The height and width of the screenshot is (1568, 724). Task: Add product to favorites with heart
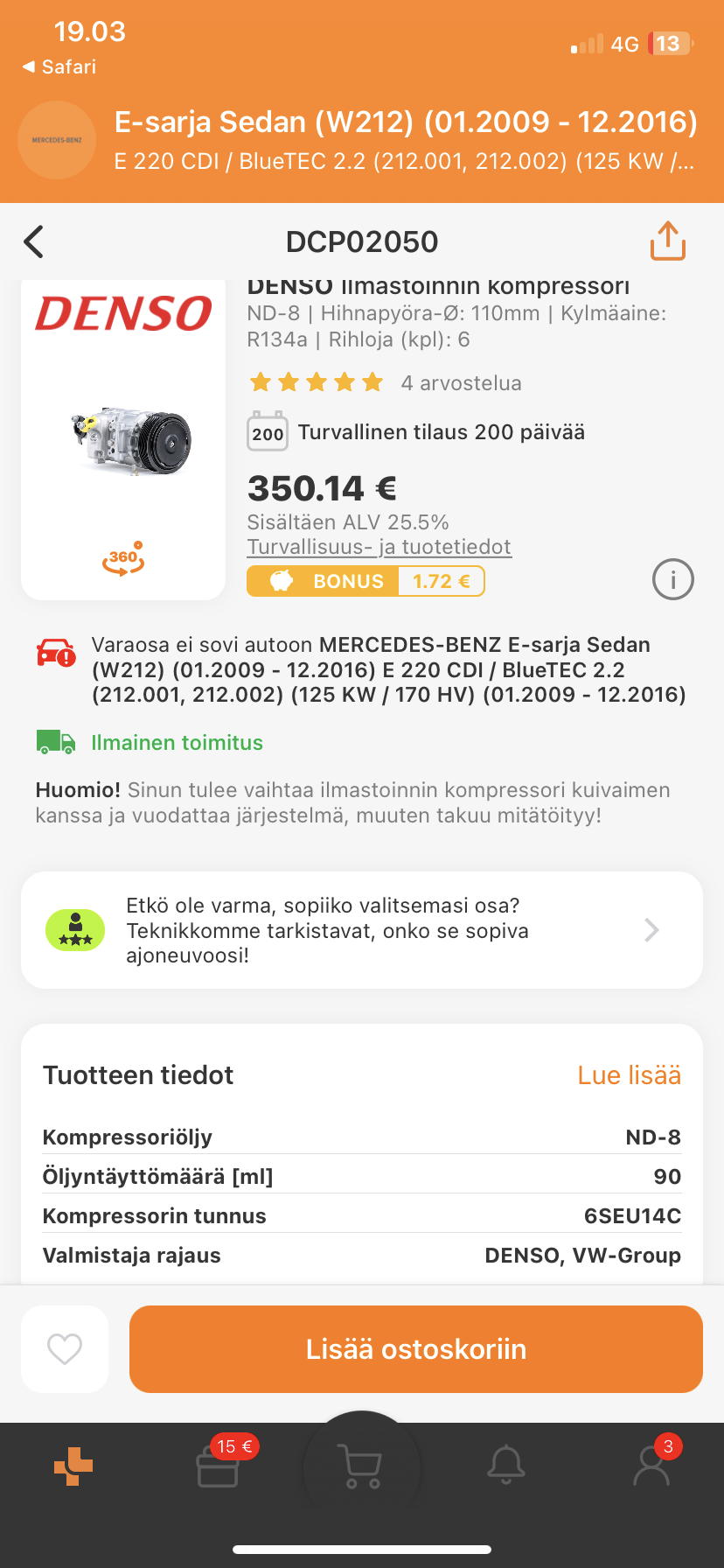point(65,1349)
